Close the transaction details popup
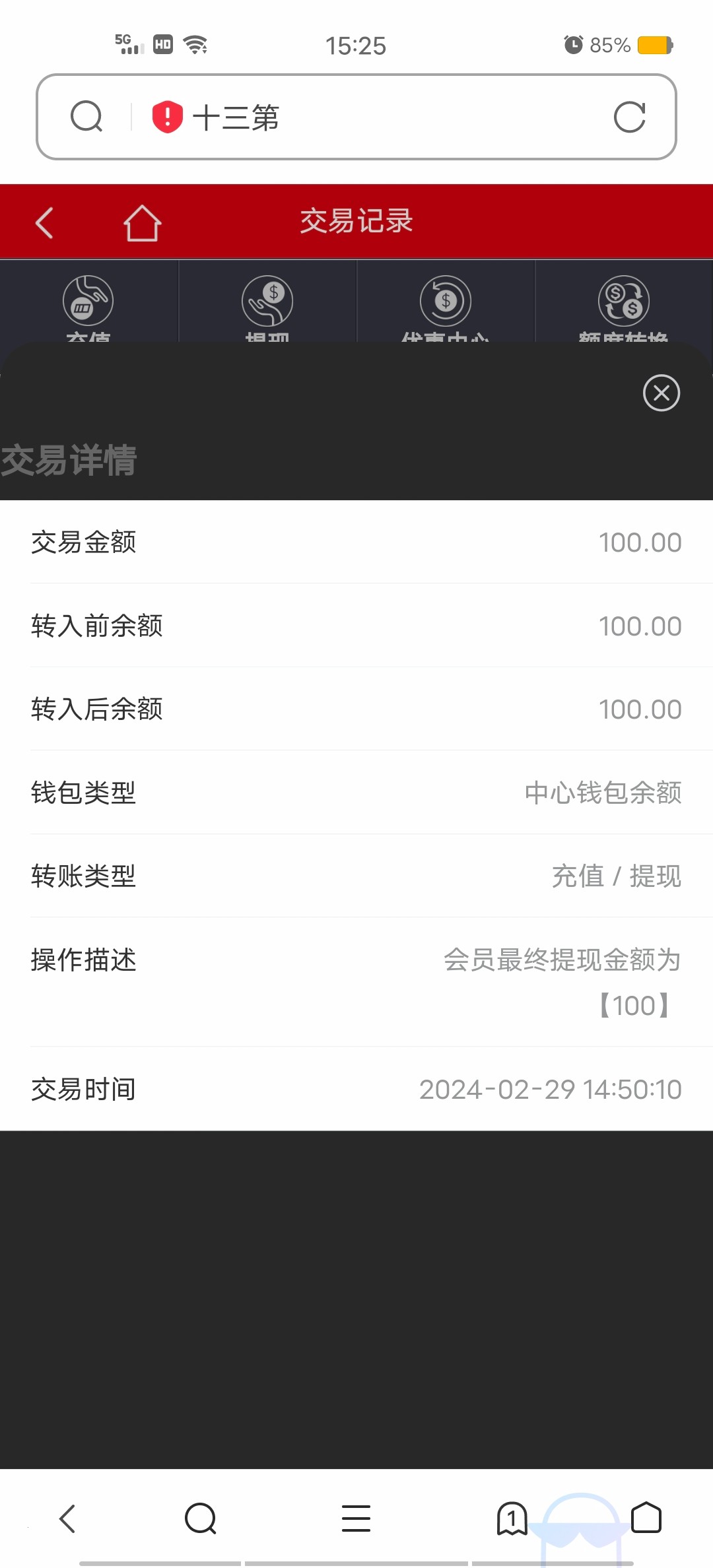The width and height of the screenshot is (713, 1568). [661, 393]
